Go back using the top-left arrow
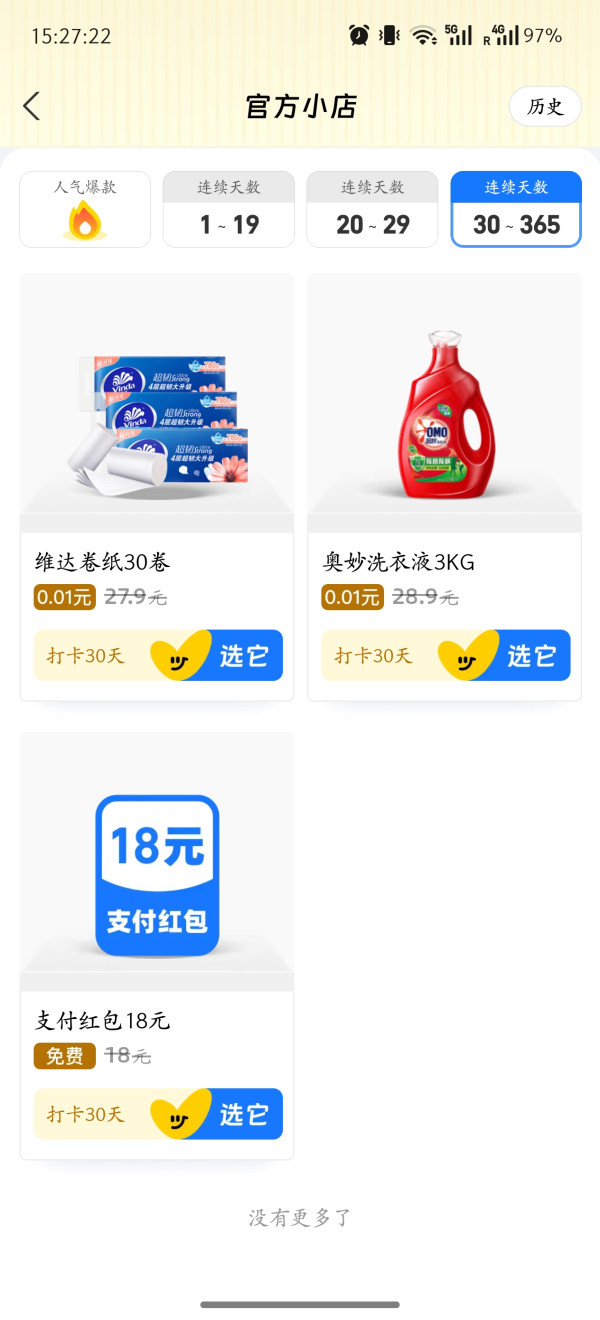 [32, 106]
